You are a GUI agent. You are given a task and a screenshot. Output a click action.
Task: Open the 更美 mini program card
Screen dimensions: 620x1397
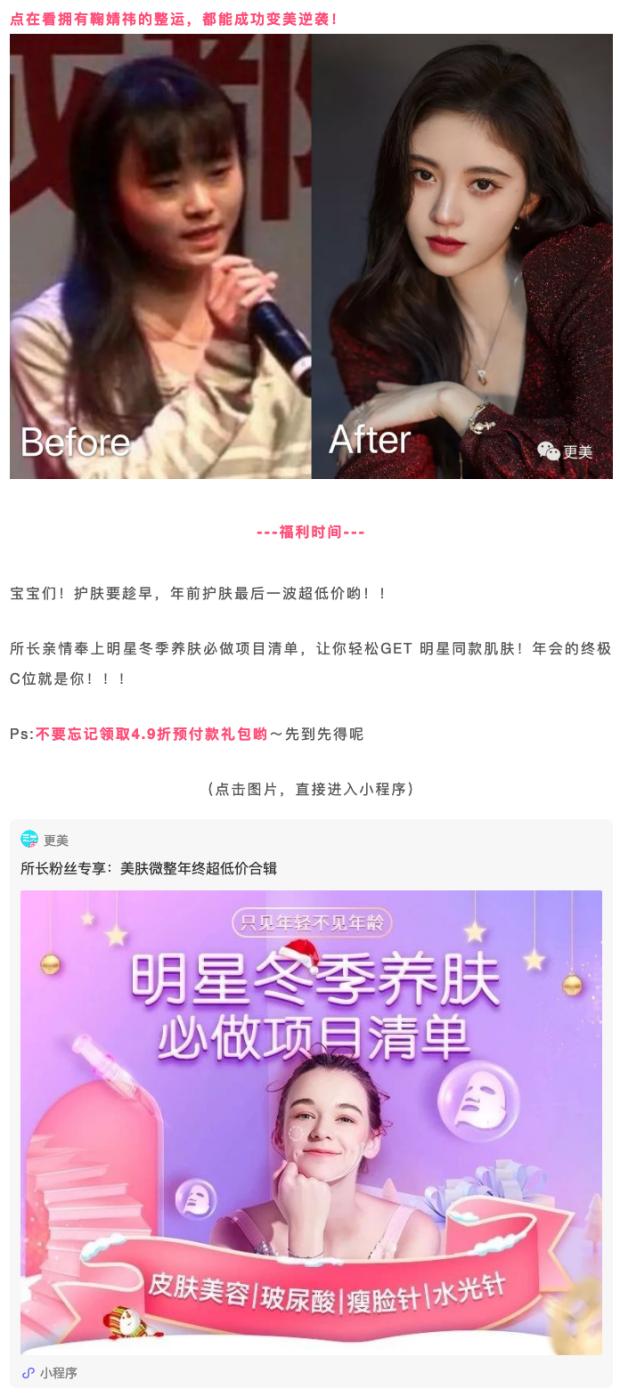311,1103
